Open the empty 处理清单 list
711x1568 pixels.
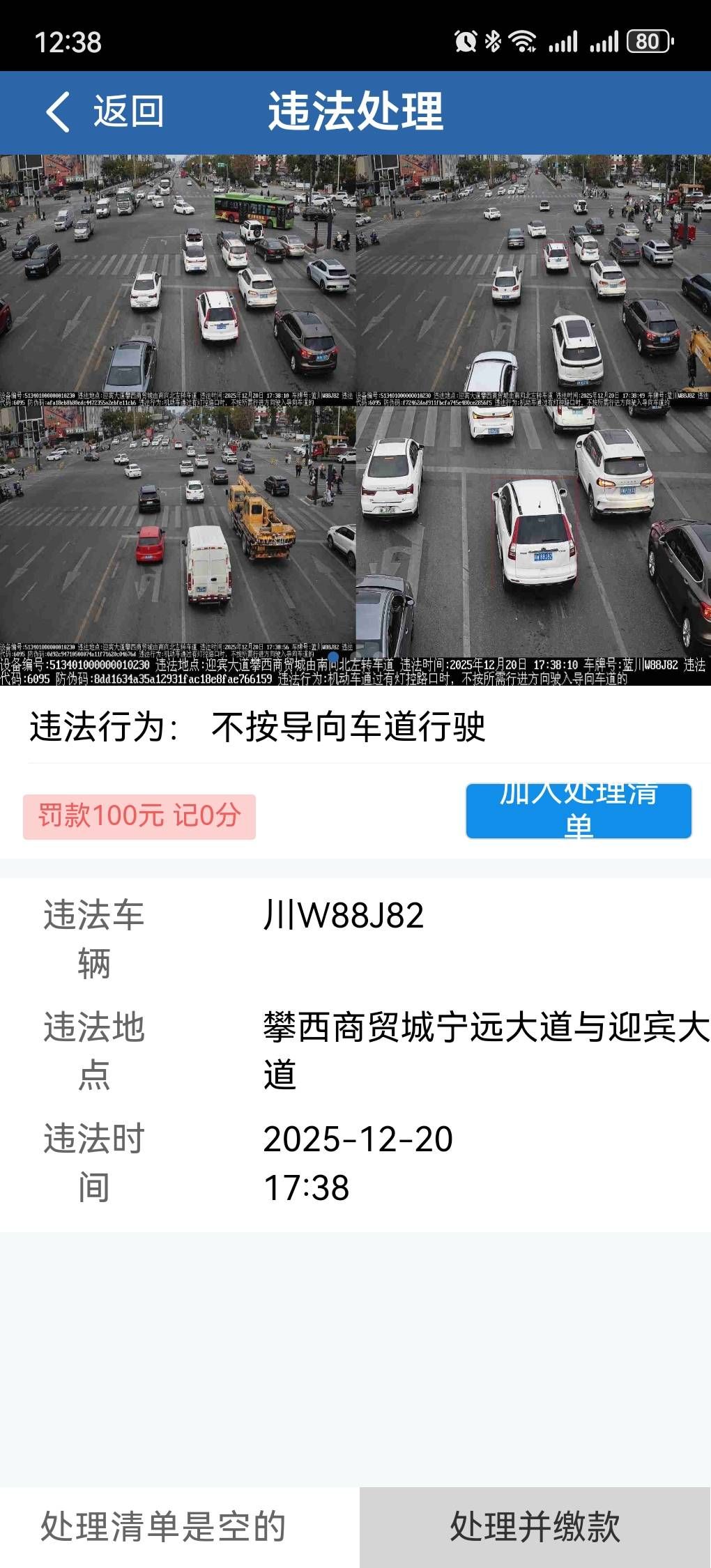(x=165, y=1526)
